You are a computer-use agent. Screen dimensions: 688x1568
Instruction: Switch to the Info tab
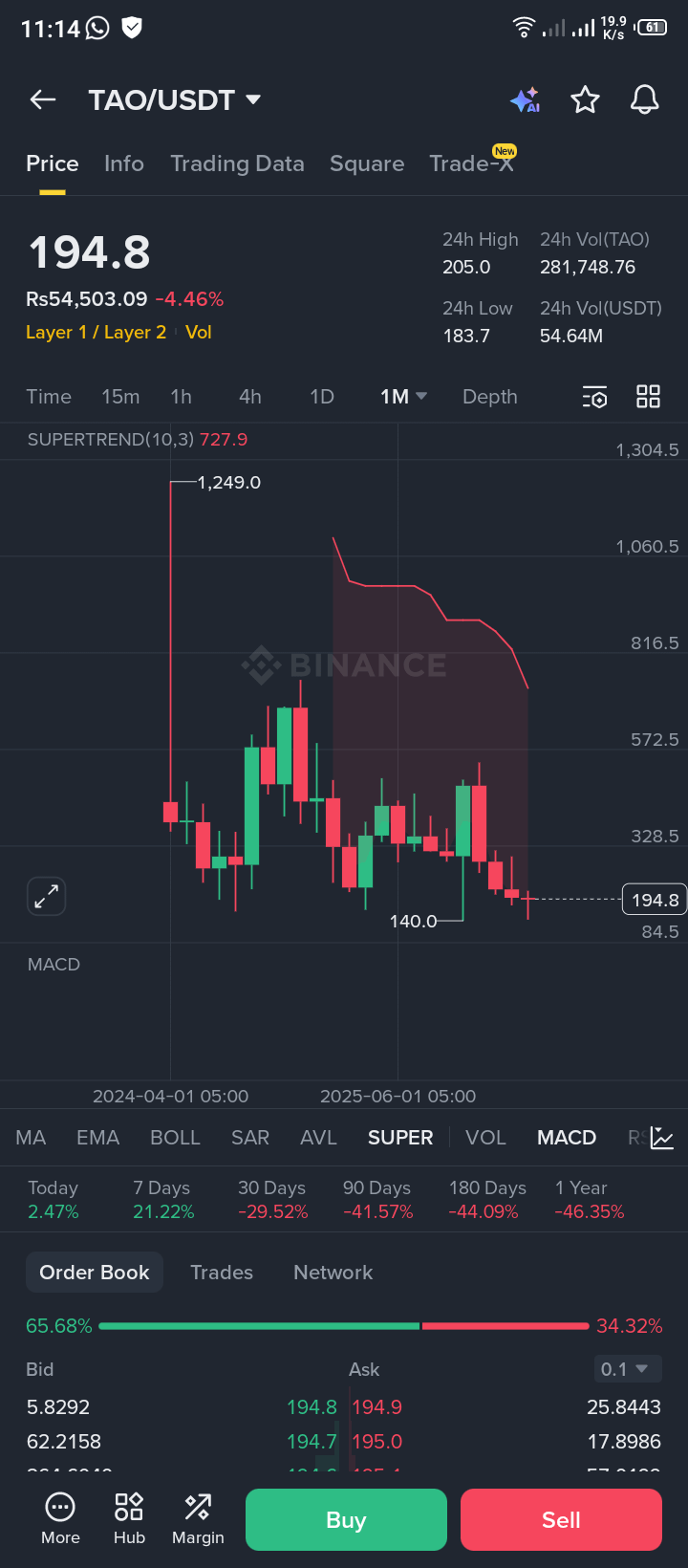click(x=124, y=163)
